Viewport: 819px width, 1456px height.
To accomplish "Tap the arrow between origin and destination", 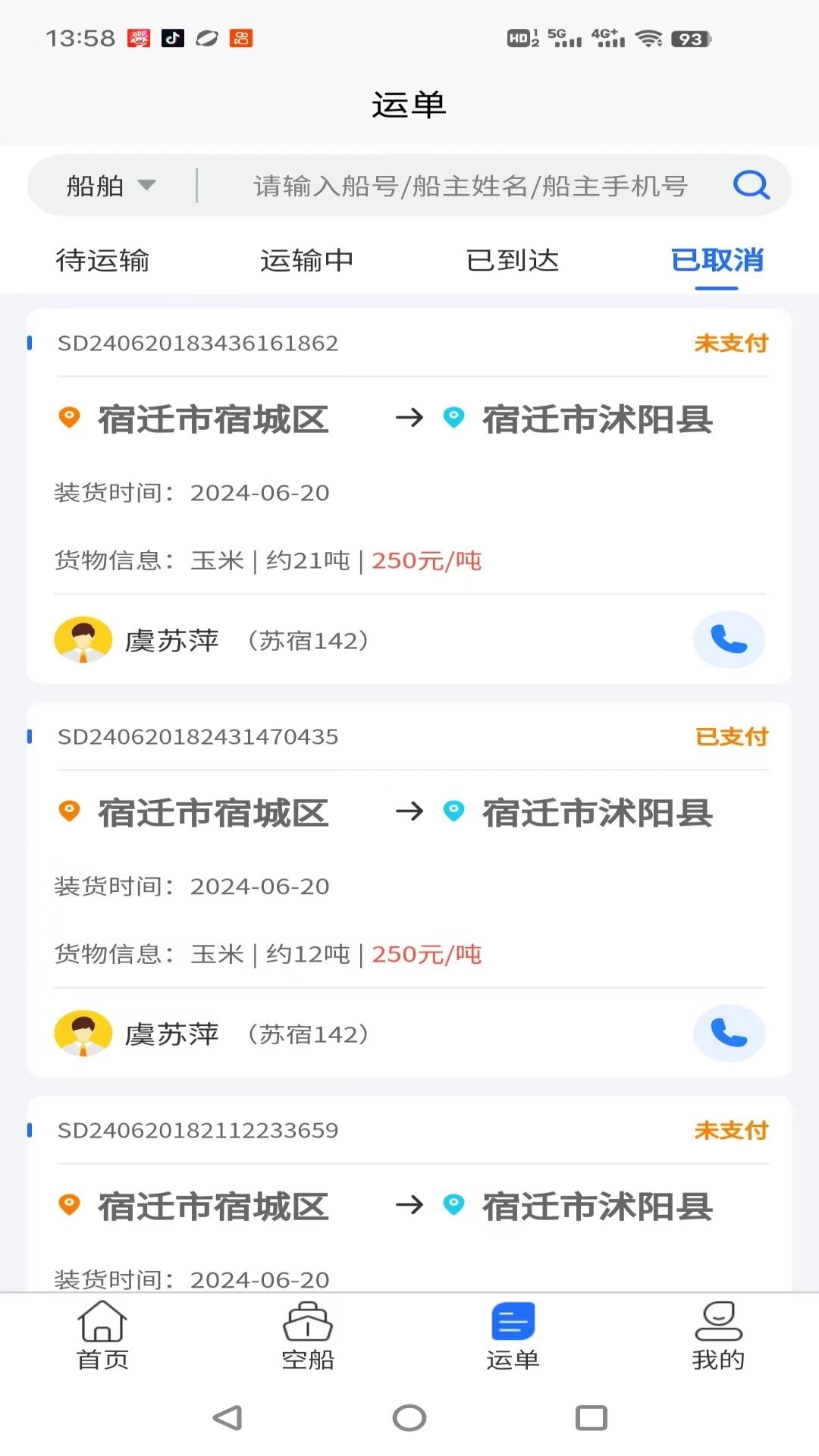I will coord(409,419).
